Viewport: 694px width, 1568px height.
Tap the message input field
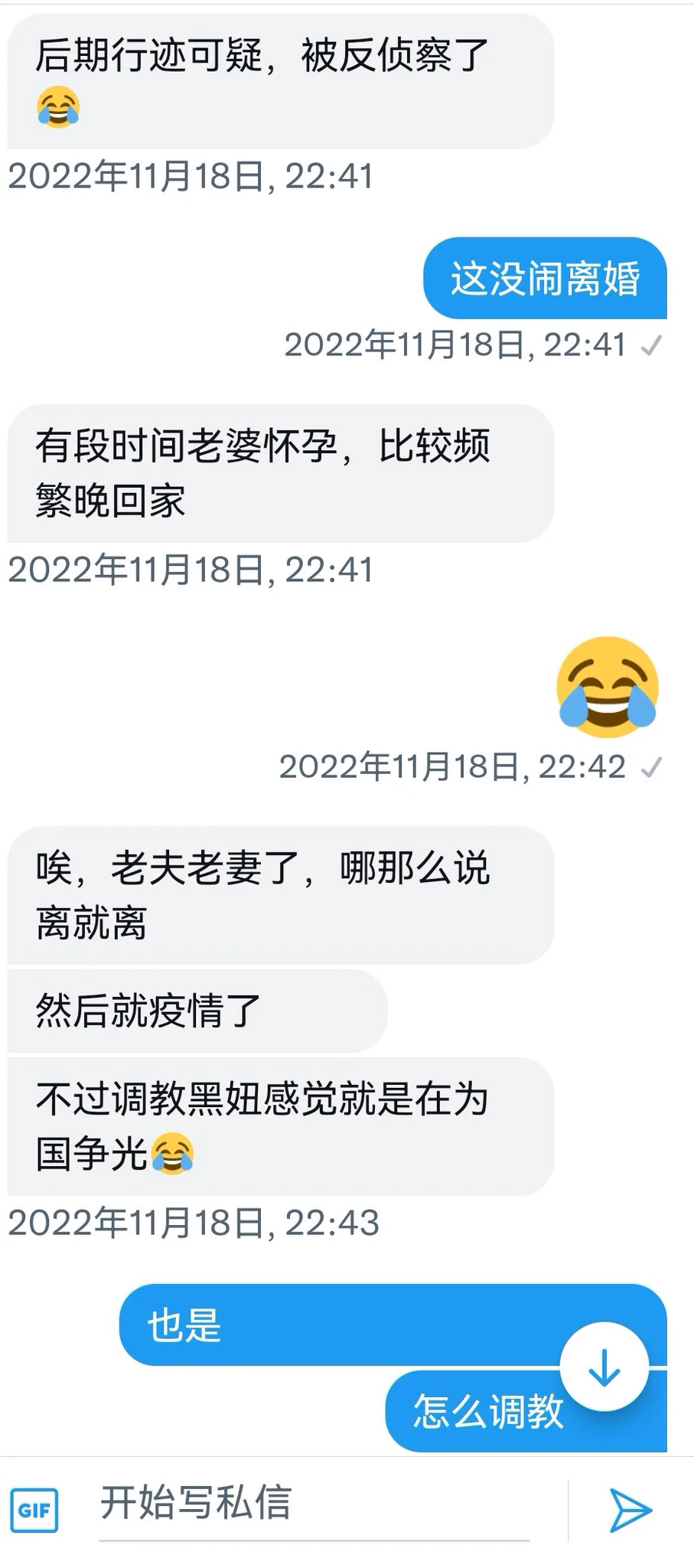tap(314, 1502)
